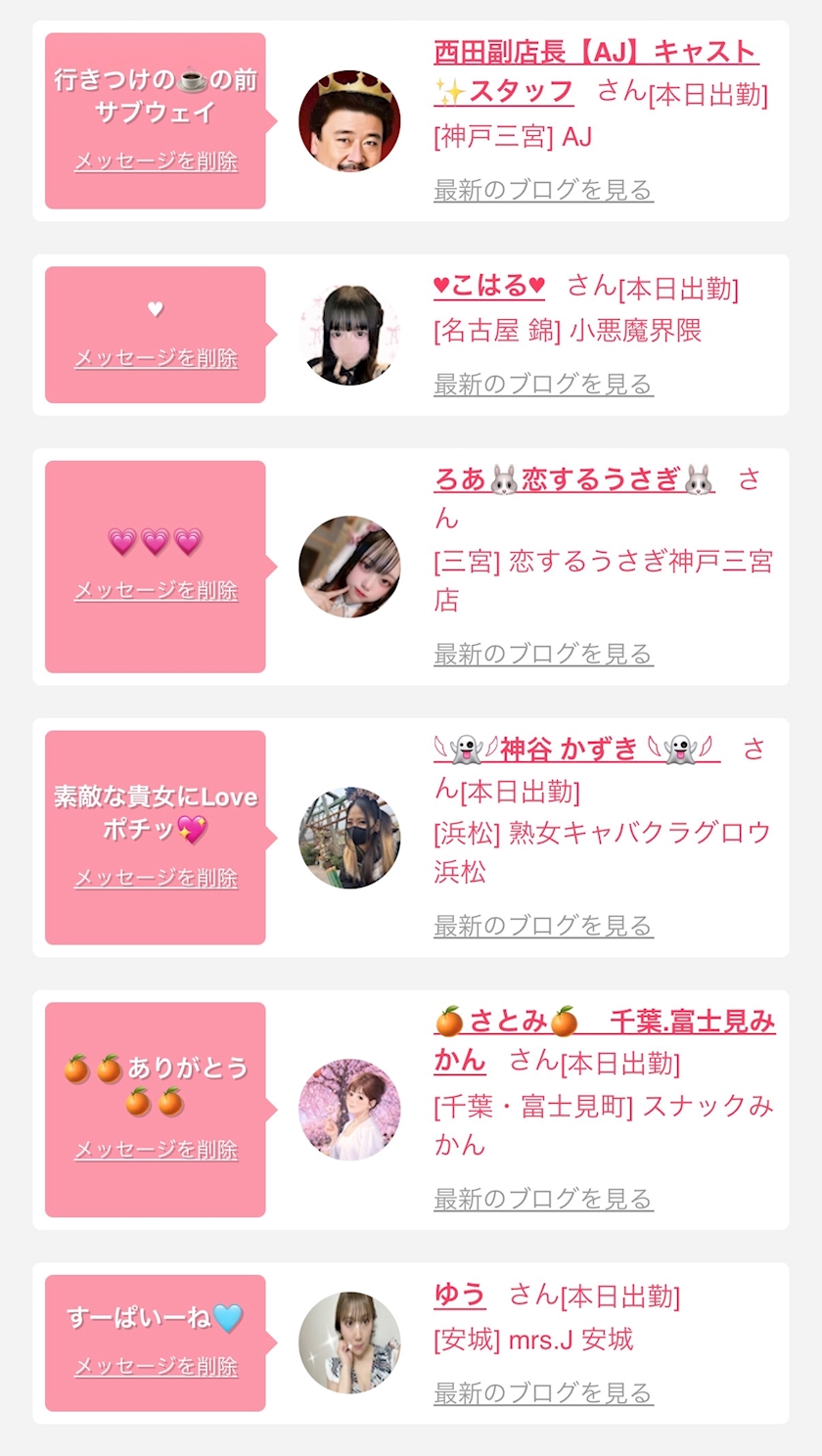Delete the three hearts message to ろあ

pos(156,590)
